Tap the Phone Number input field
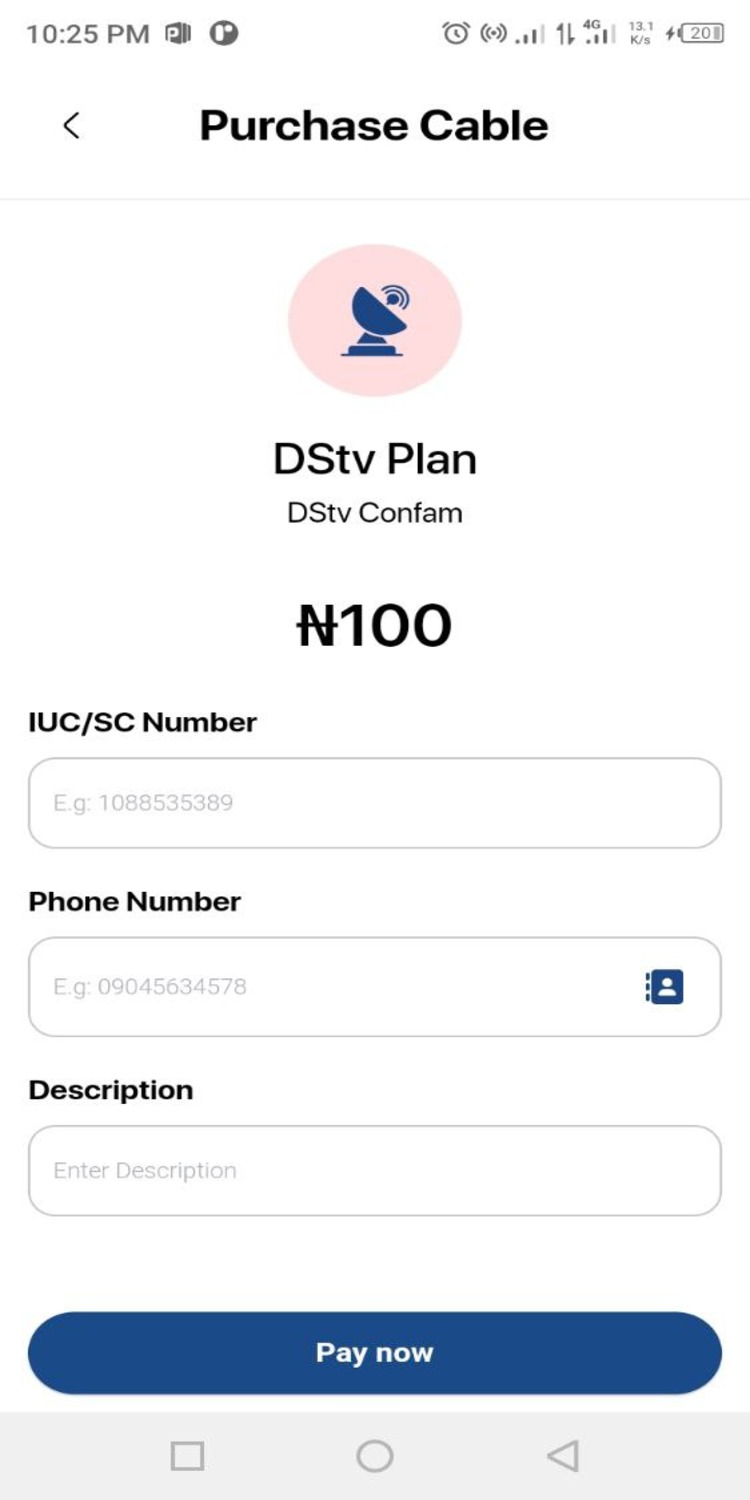 click(330, 987)
